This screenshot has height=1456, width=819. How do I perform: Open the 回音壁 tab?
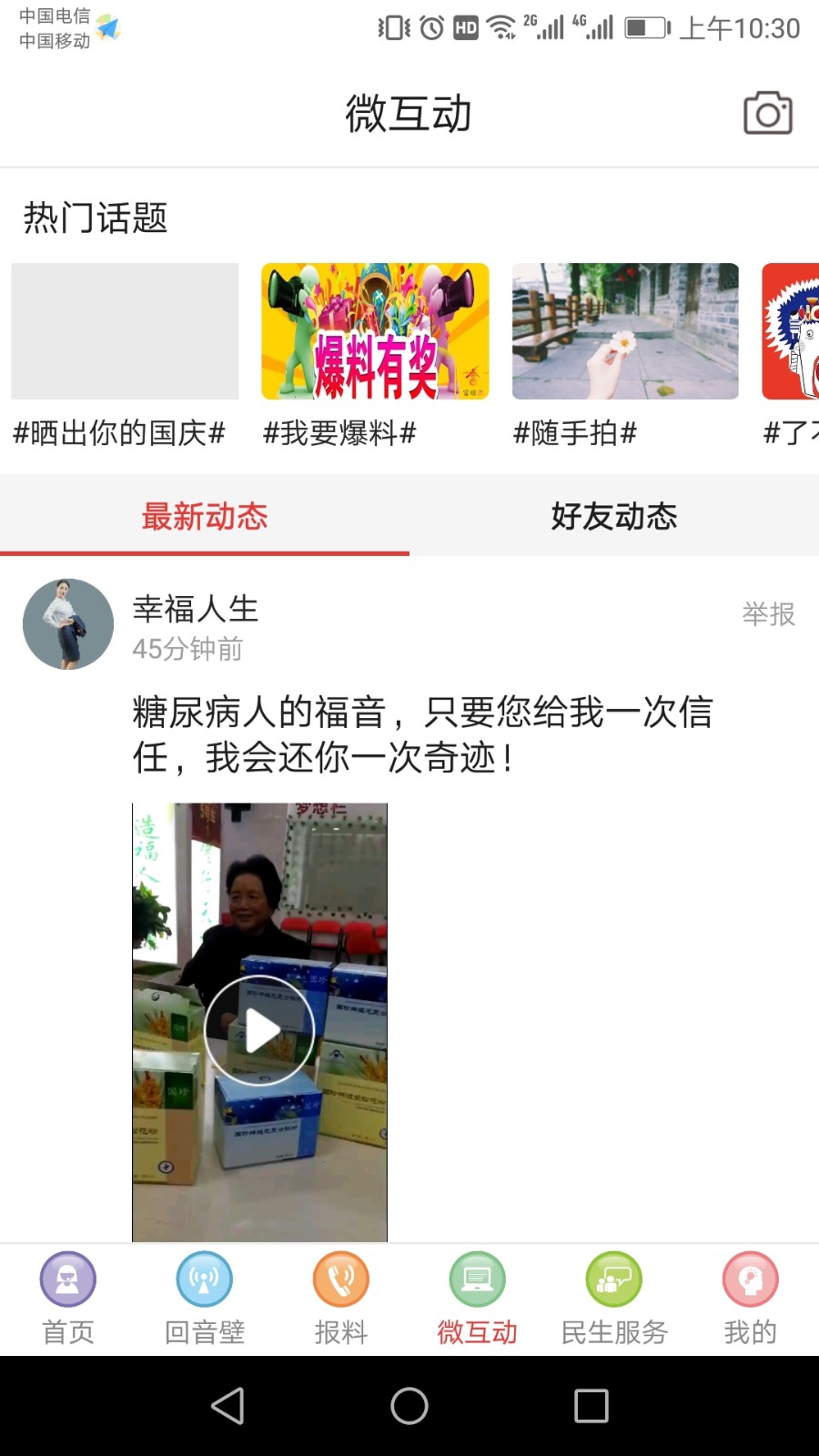click(205, 1299)
